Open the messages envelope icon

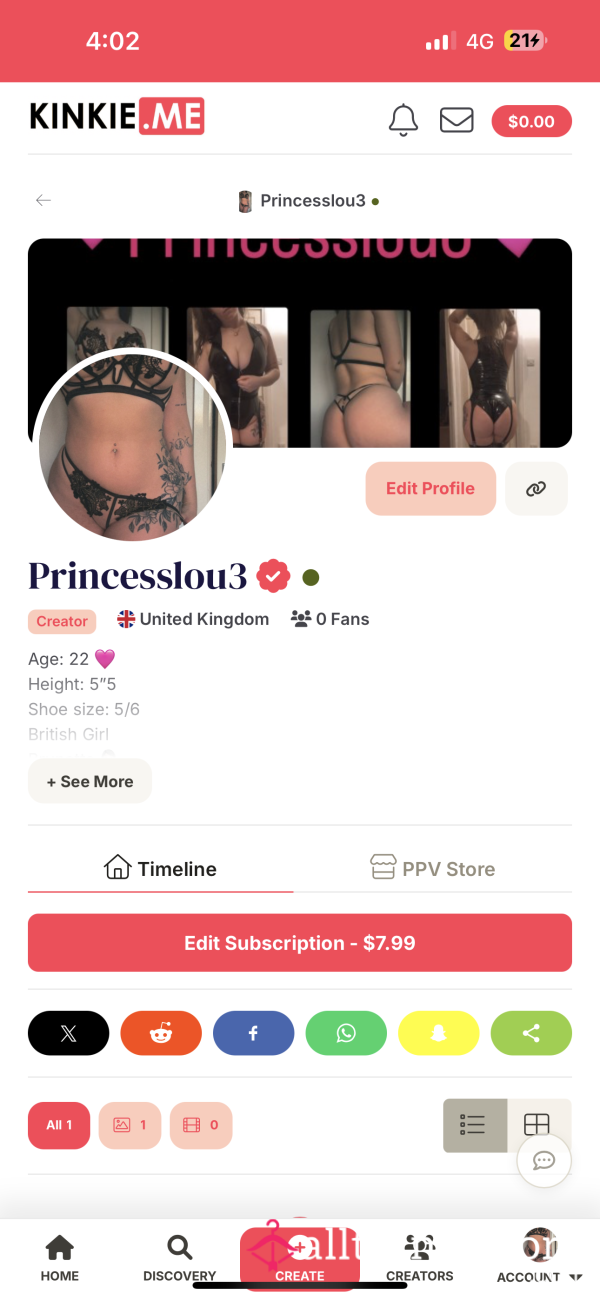457,121
